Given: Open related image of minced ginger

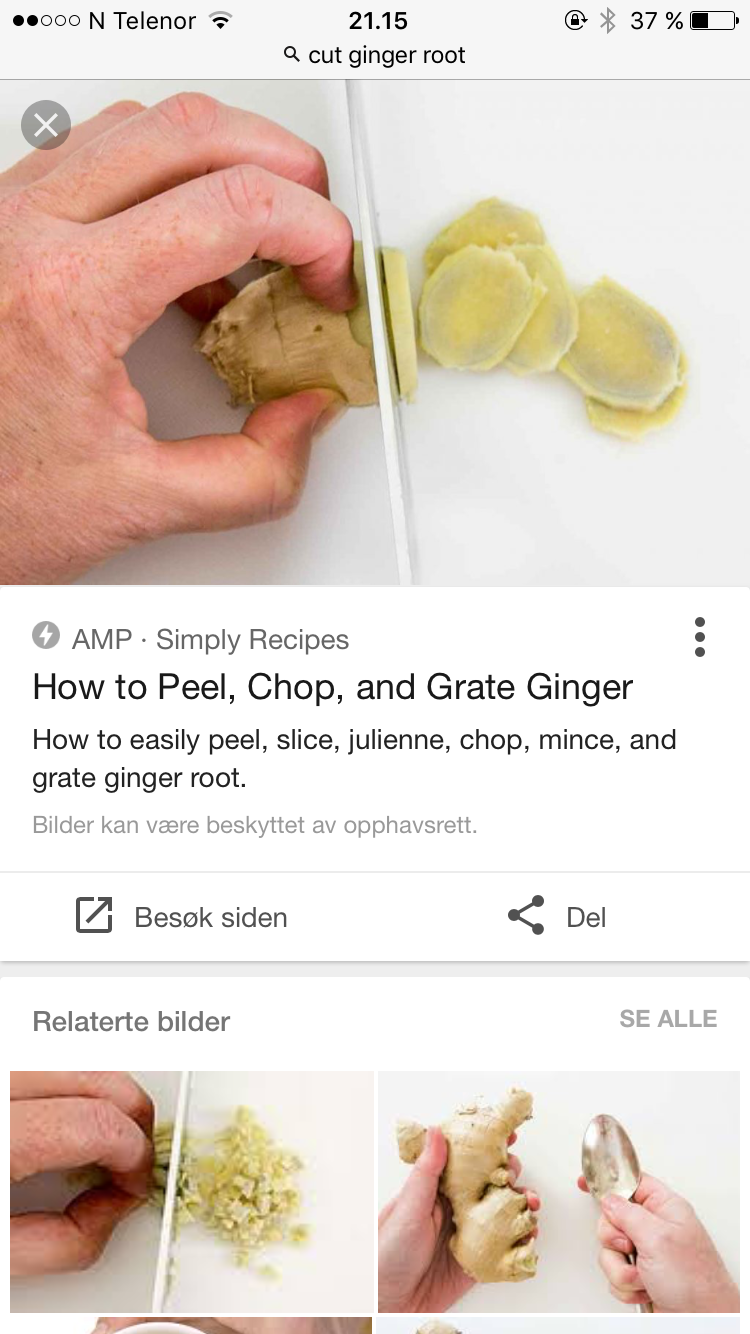Looking at the screenshot, I should coord(192,1191).
